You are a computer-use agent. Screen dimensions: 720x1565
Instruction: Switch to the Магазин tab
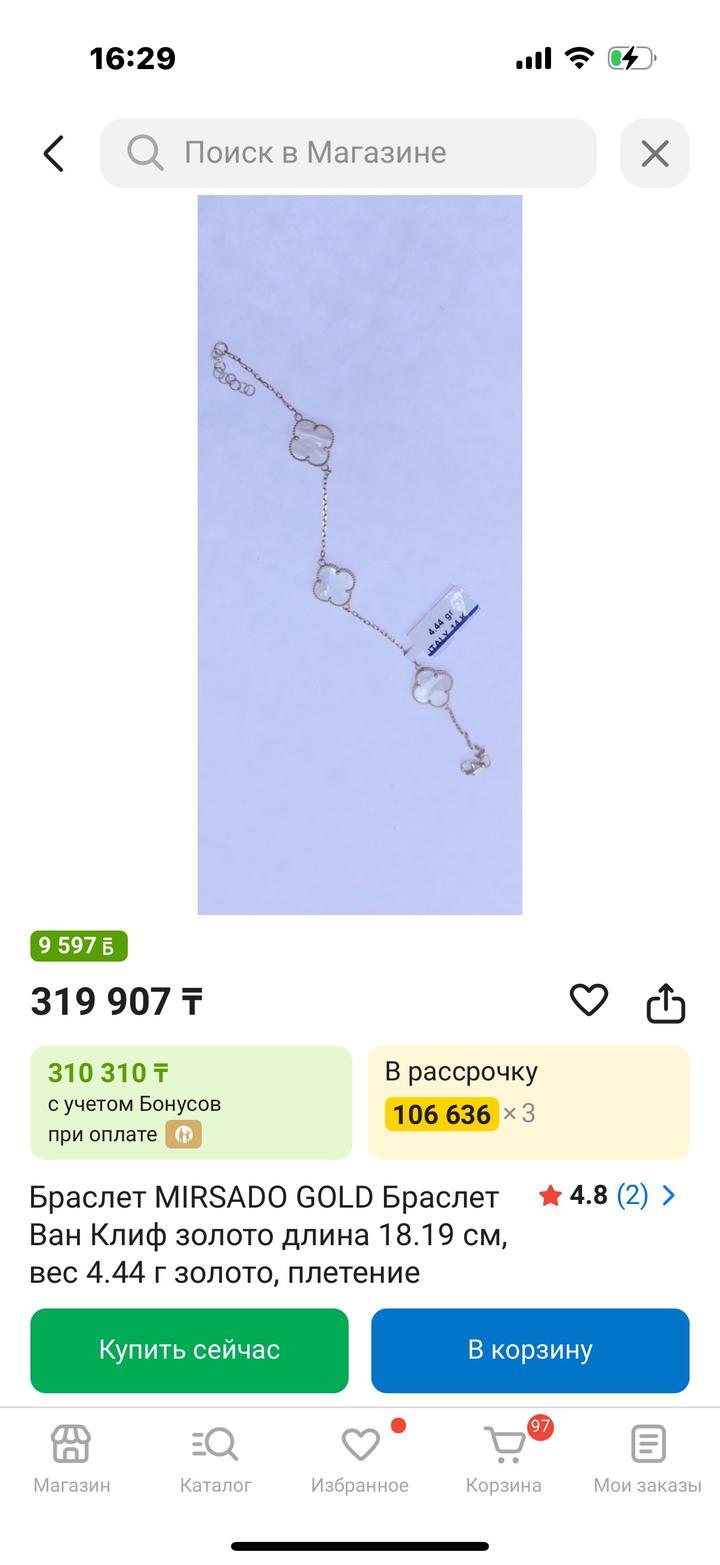(71, 1459)
